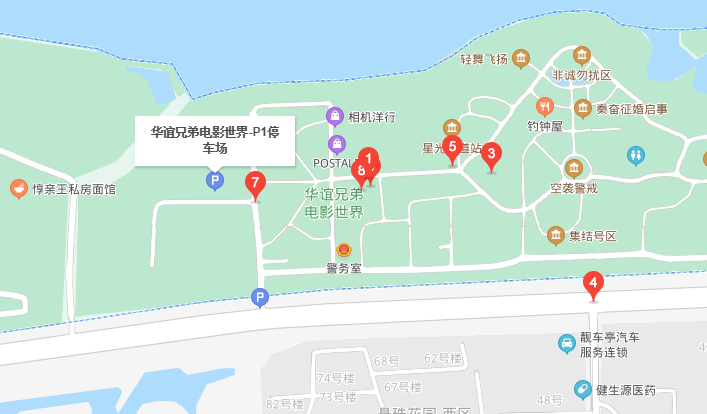Open the 悖亲王私房面馆 restaurant point
Viewport: 707px width, 414px height.
click(18, 188)
